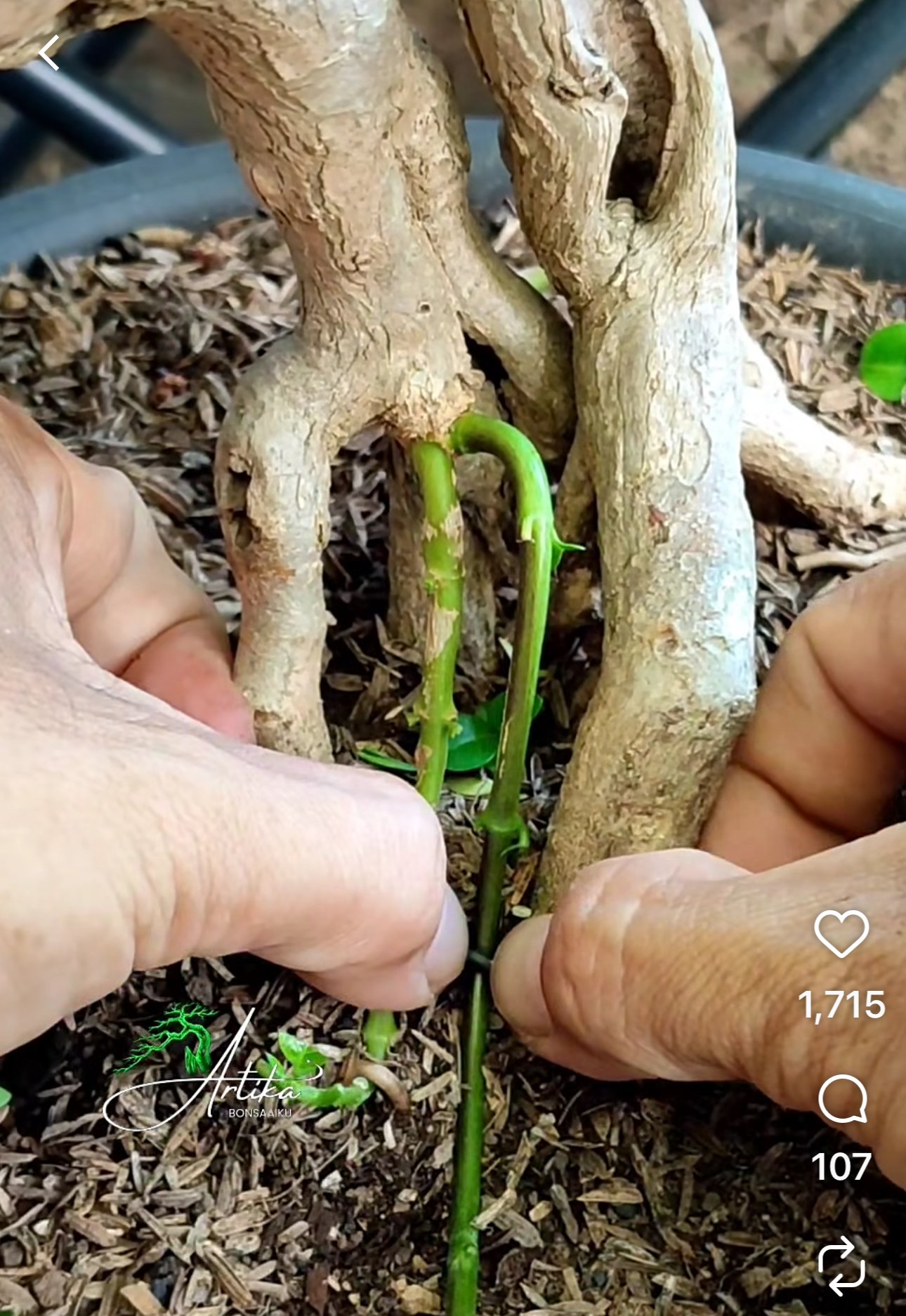The width and height of the screenshot is (906, 1316).
Task: Go back using the top-left arrow
Action: coord(49,53)
